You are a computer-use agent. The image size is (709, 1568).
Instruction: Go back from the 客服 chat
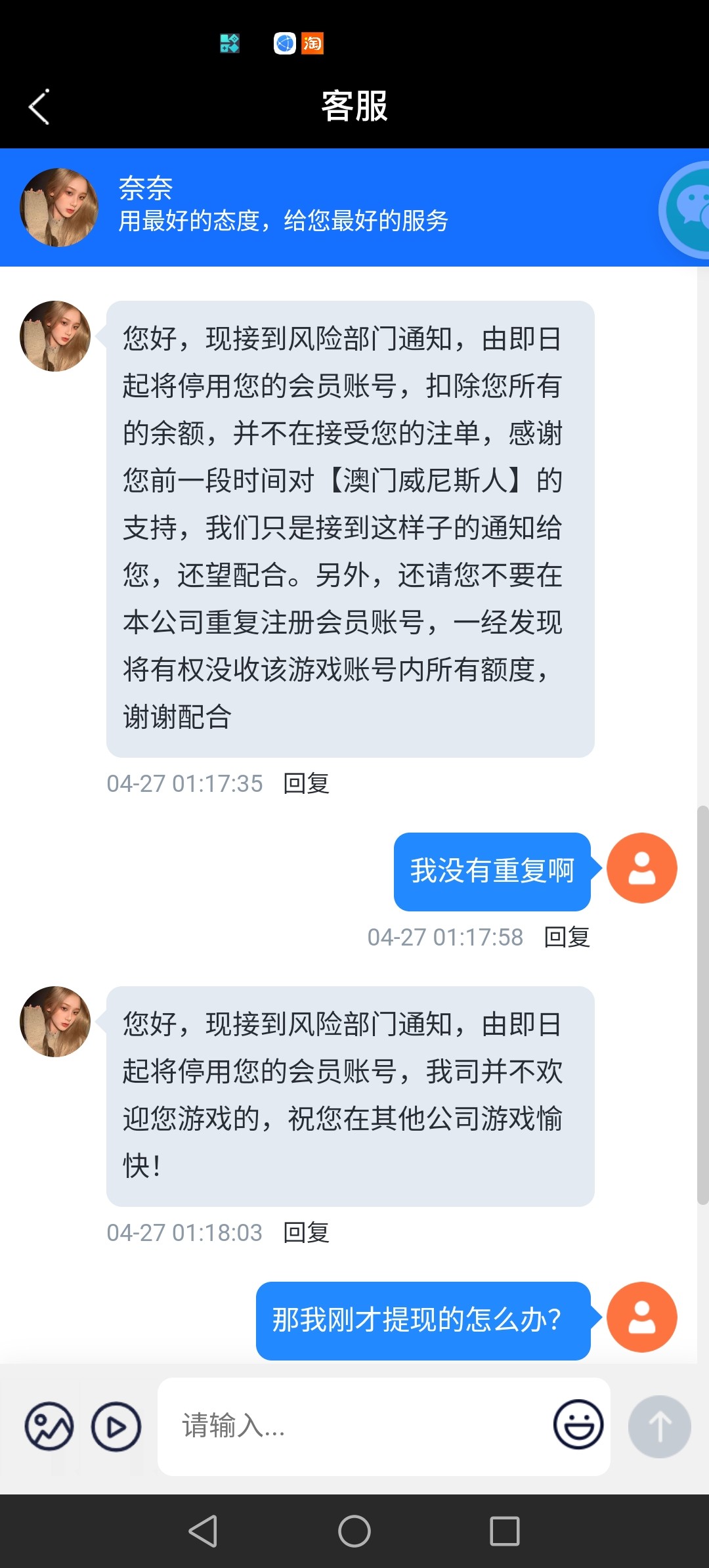pyautogui.click(x=39, y=106)
